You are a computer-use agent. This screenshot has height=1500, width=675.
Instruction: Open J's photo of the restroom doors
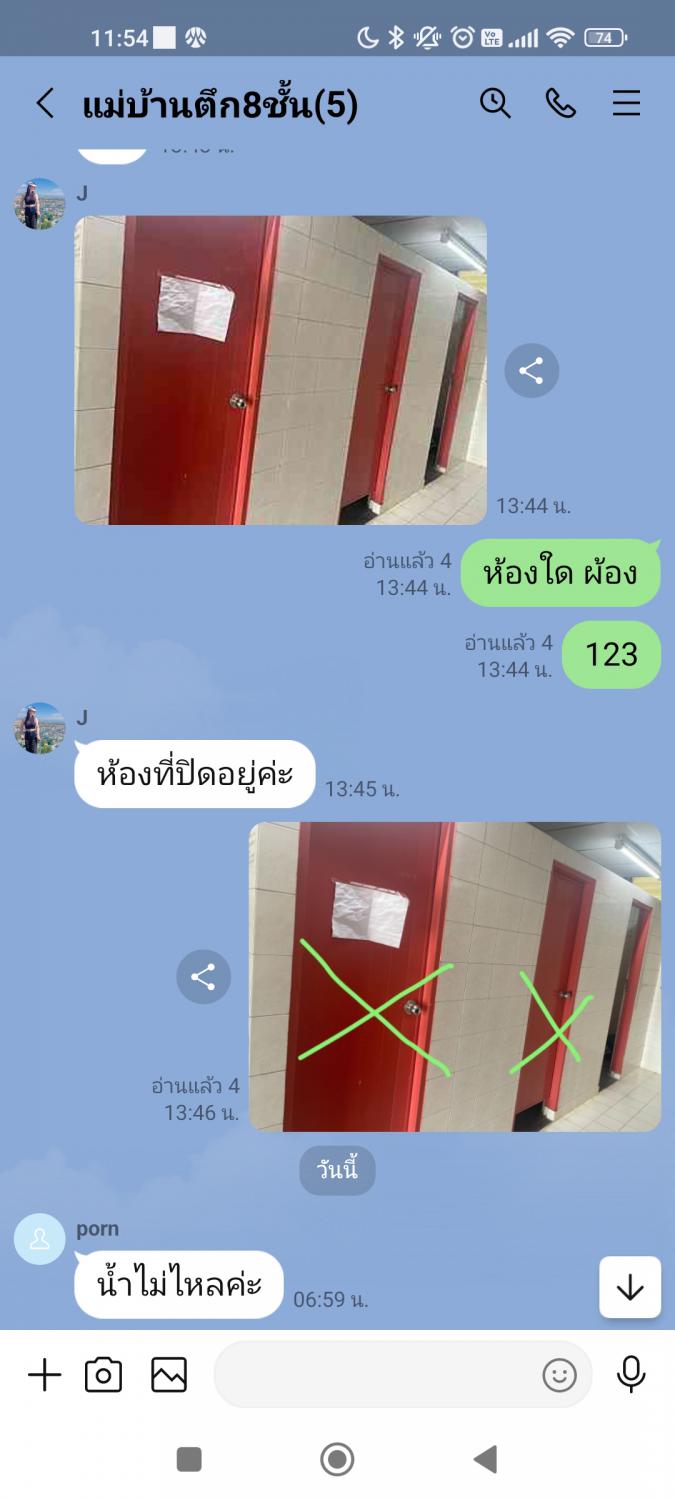pos(280,370)
